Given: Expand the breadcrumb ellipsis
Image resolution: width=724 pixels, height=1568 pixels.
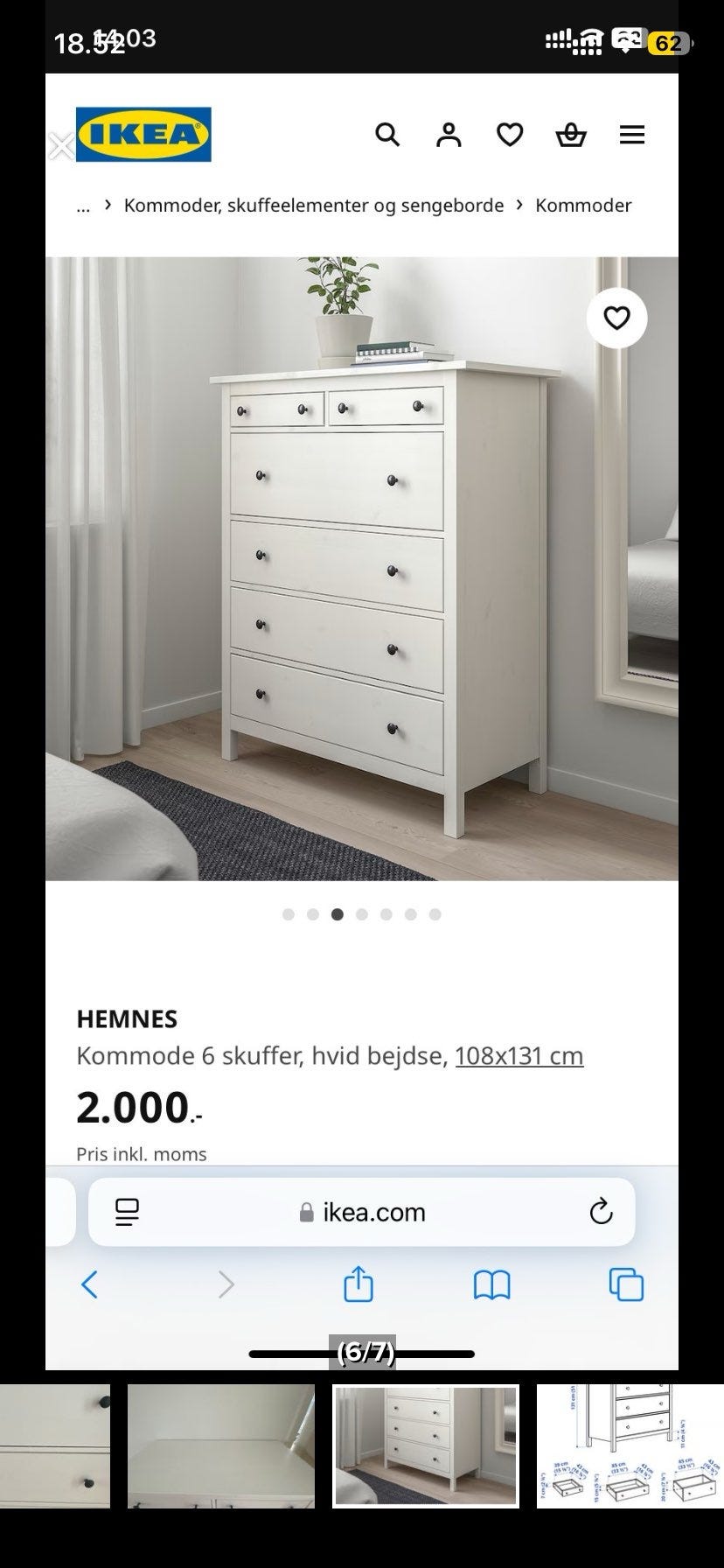Looking at the screenshot, I should [x=83, y=205].
